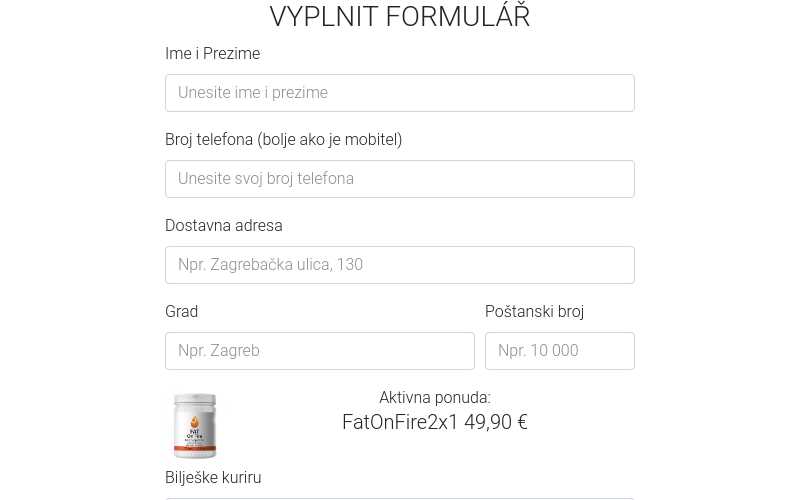Activate the Grad city field
Image resolution: width=800 pixels, height=500 pixels.
(319, 351)
